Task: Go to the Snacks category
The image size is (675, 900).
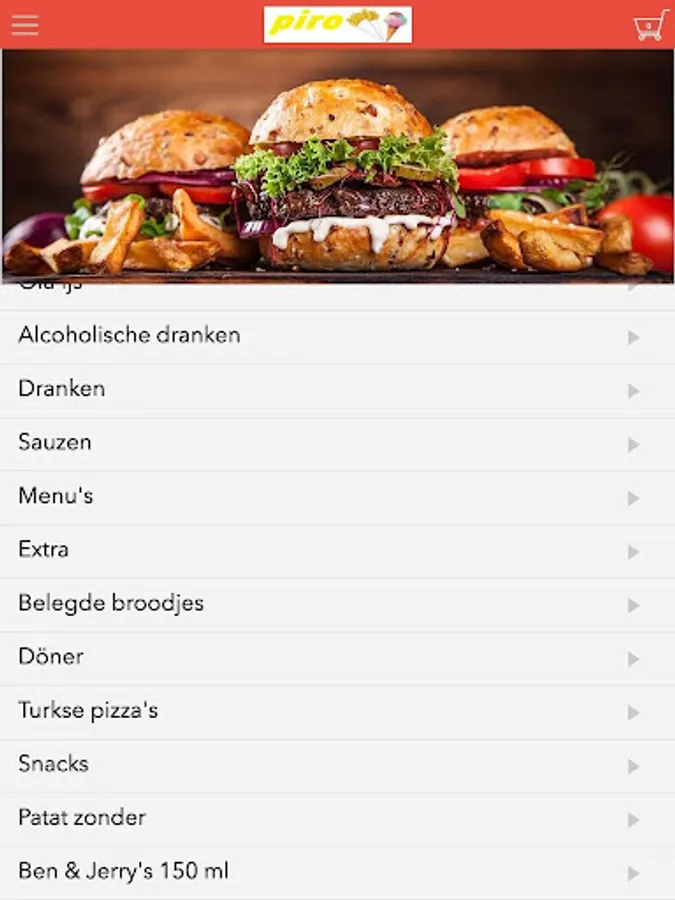Action: tap(337, 765)
